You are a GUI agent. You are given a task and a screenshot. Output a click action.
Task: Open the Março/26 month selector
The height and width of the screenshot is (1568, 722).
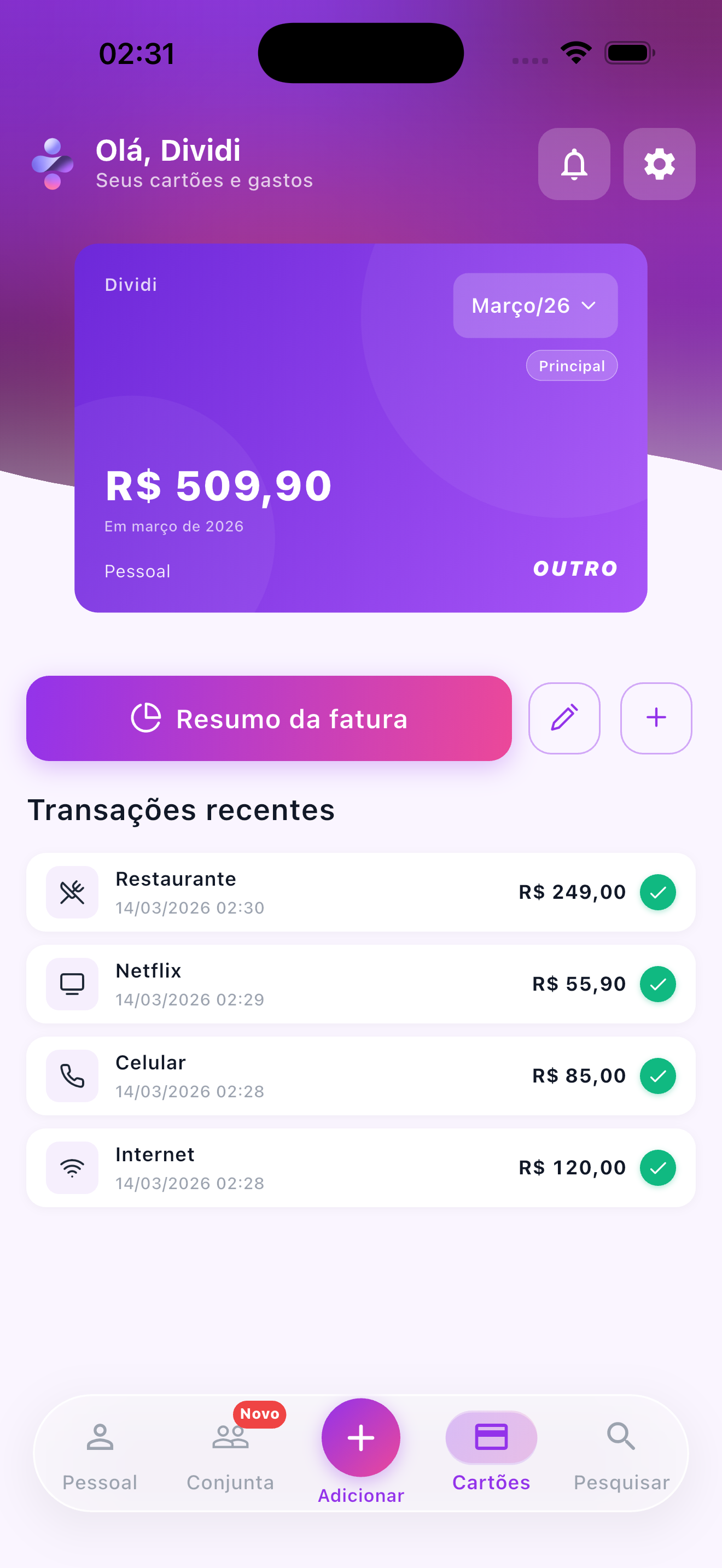[534, 306]
